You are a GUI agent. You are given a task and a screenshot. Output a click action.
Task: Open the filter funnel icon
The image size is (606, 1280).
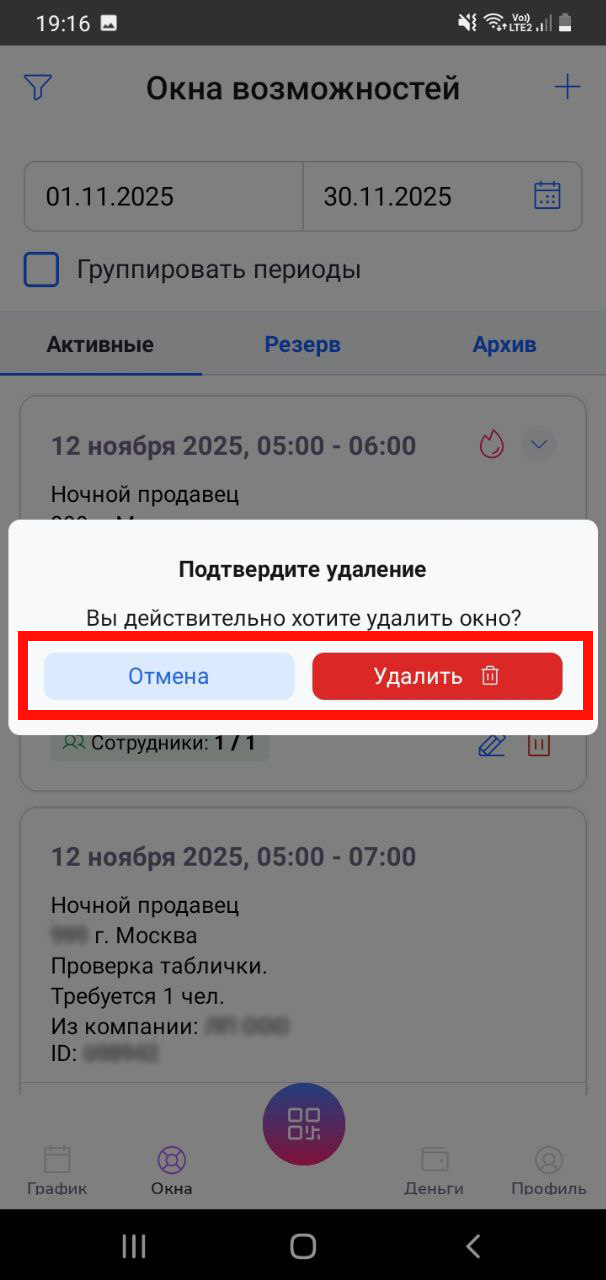coord(38,88)
